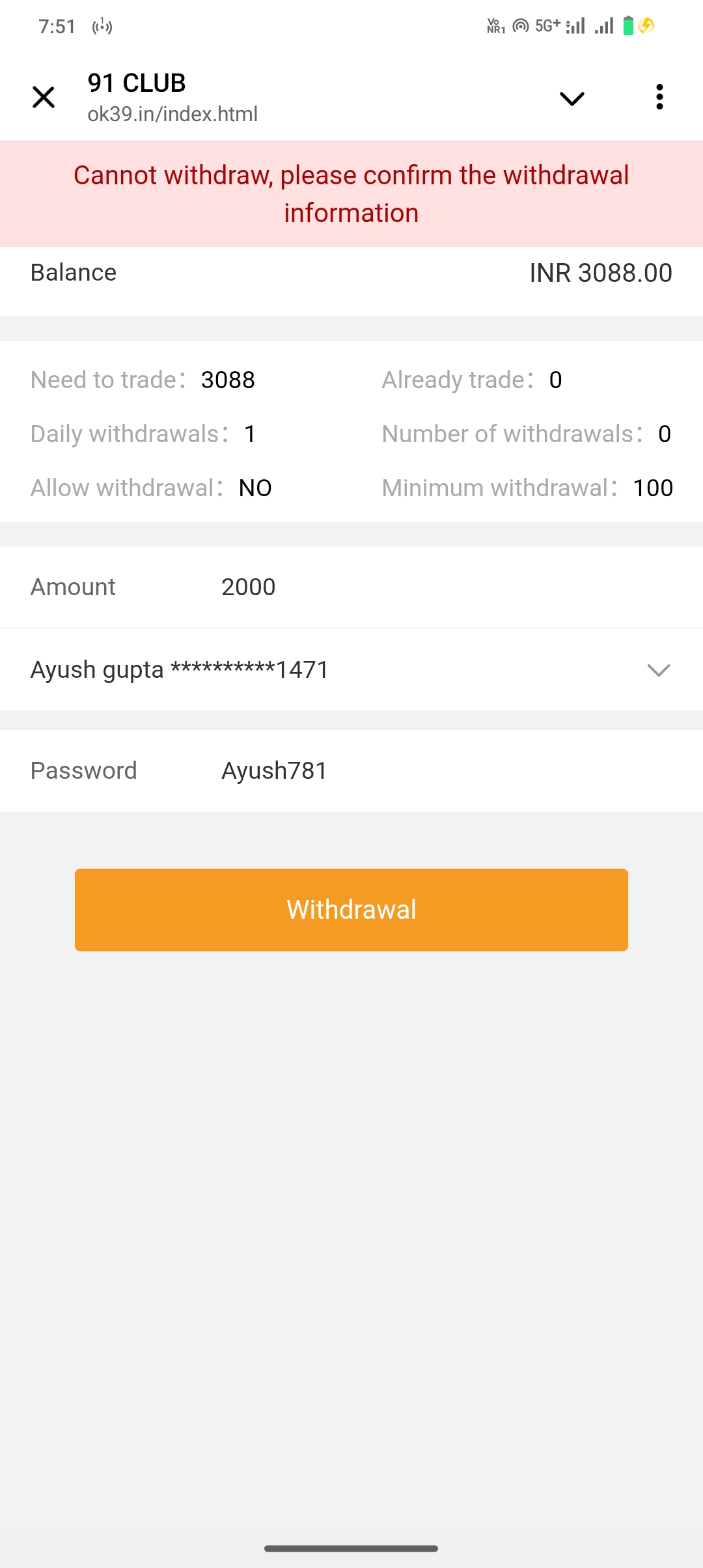Open the three-dot overflow menu

(x=659, y=97)
